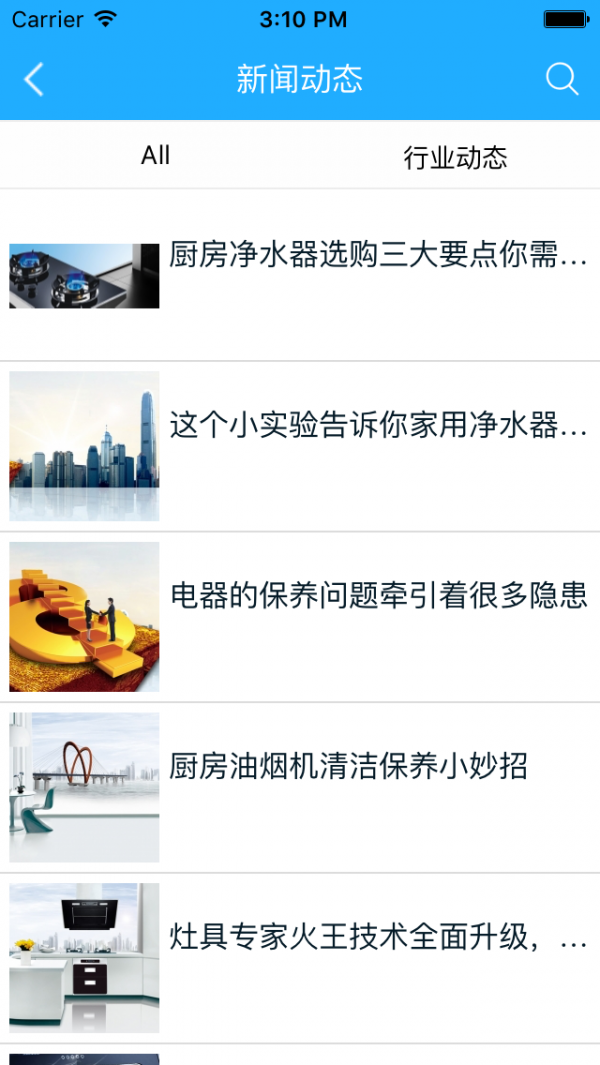Viewport: 600px width, 1065px height.
Task: Open the search magnifier icon
Action: click(562, 79)
